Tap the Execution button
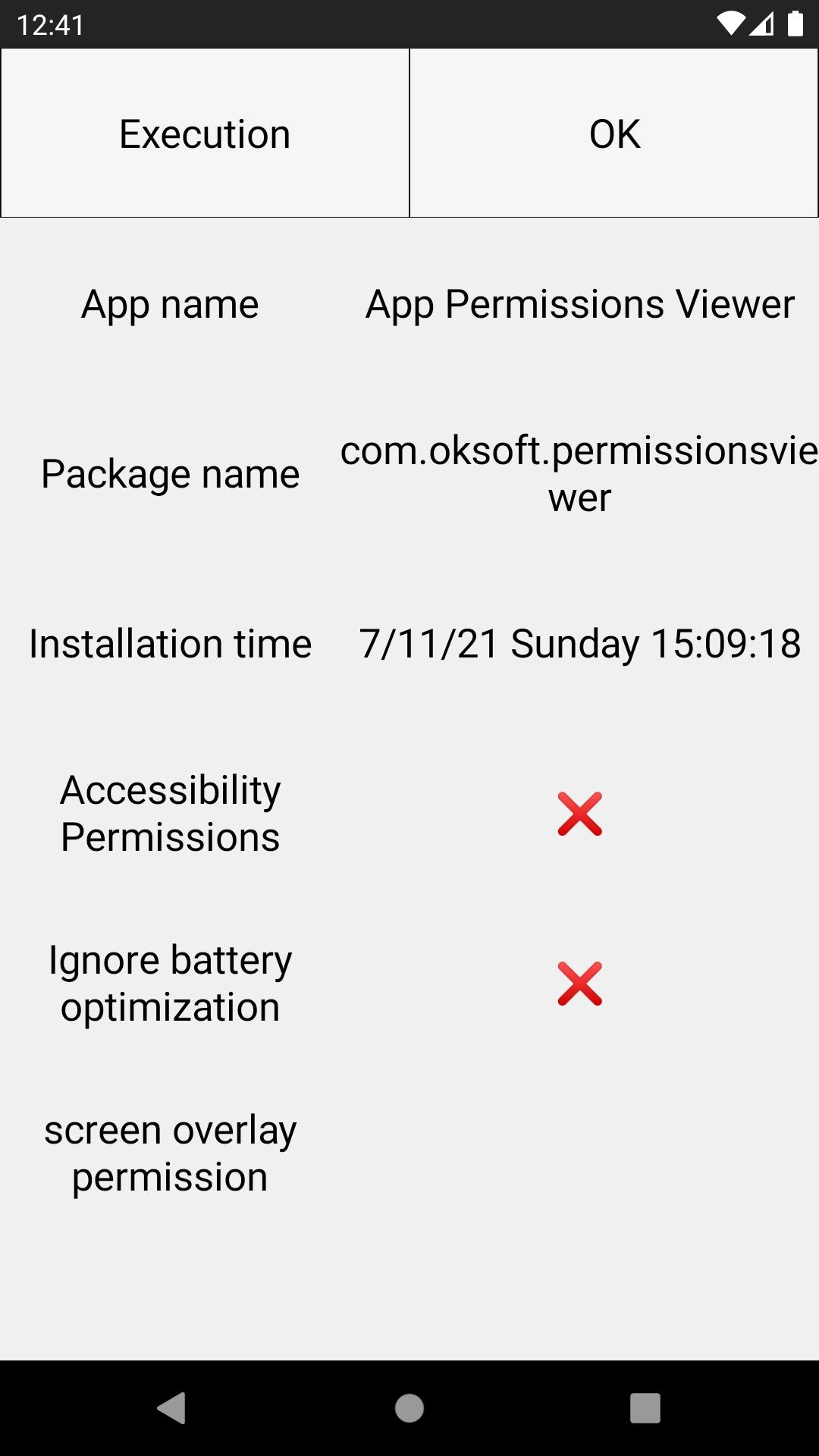Viewport: 819px width, 1456px height. [205, 133]
